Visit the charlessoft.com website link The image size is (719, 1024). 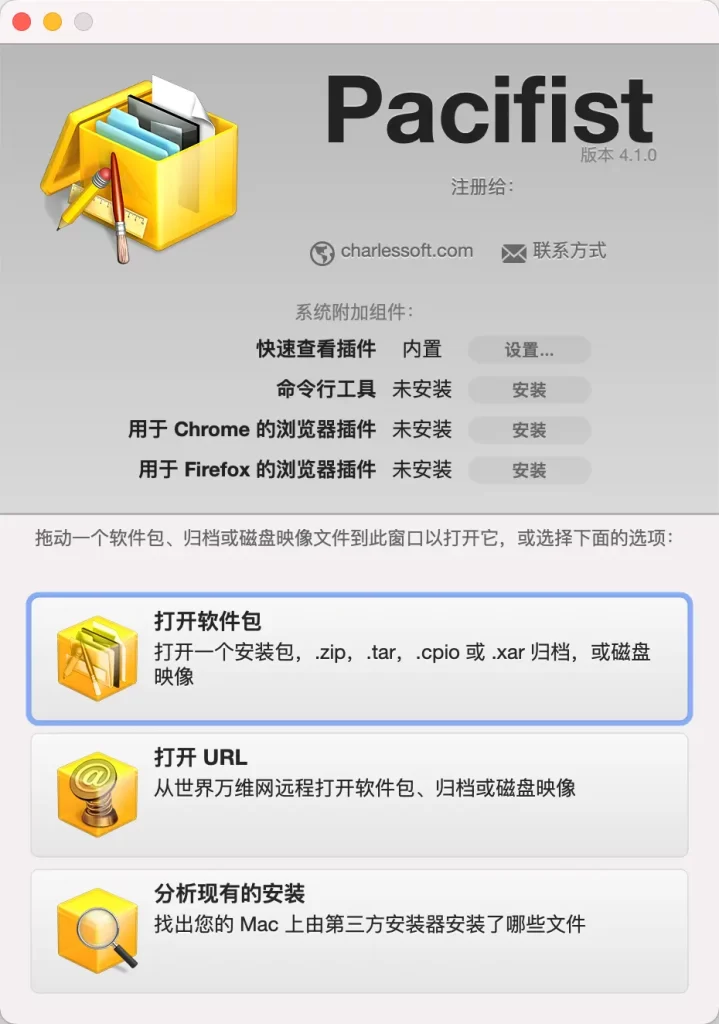tap(392, 252)
